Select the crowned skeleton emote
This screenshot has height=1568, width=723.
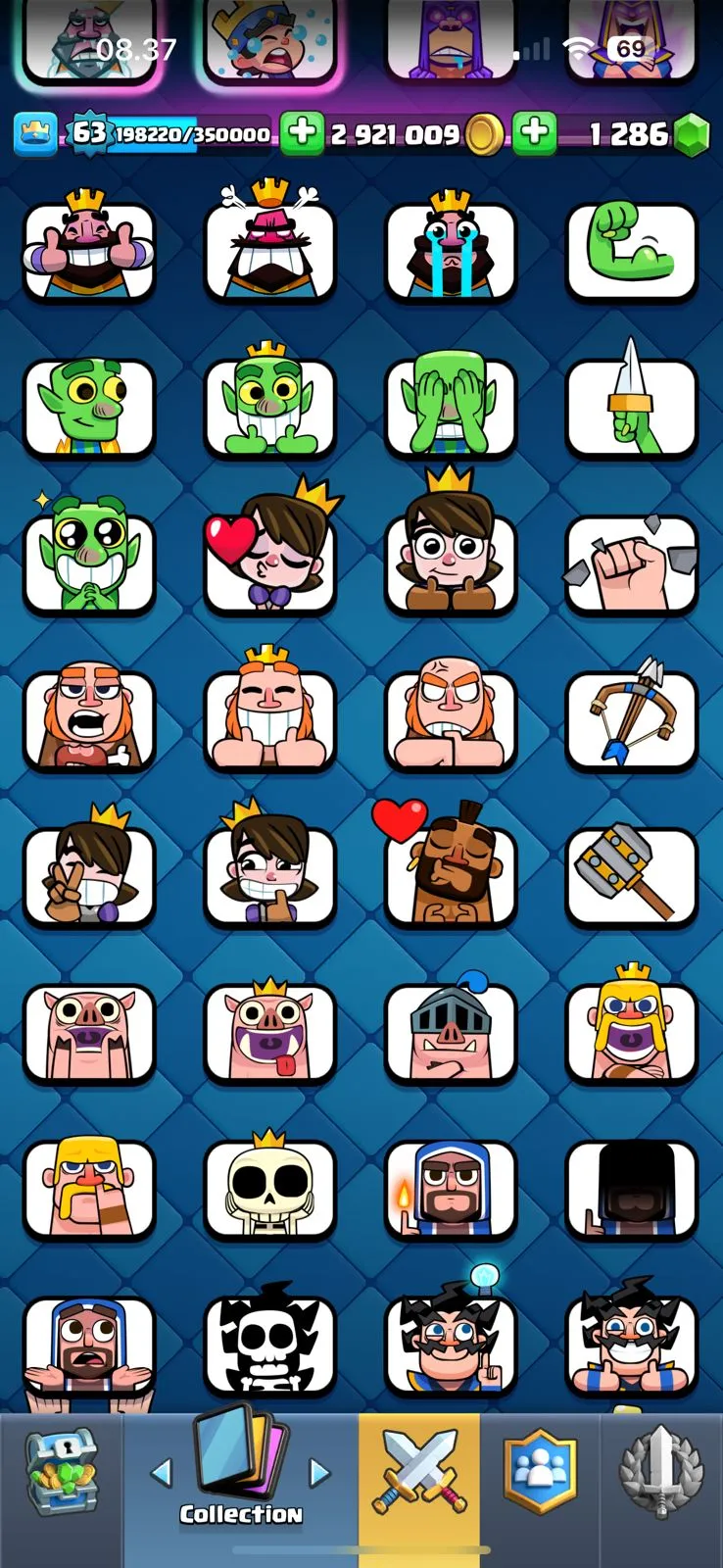click(269, 1188)
